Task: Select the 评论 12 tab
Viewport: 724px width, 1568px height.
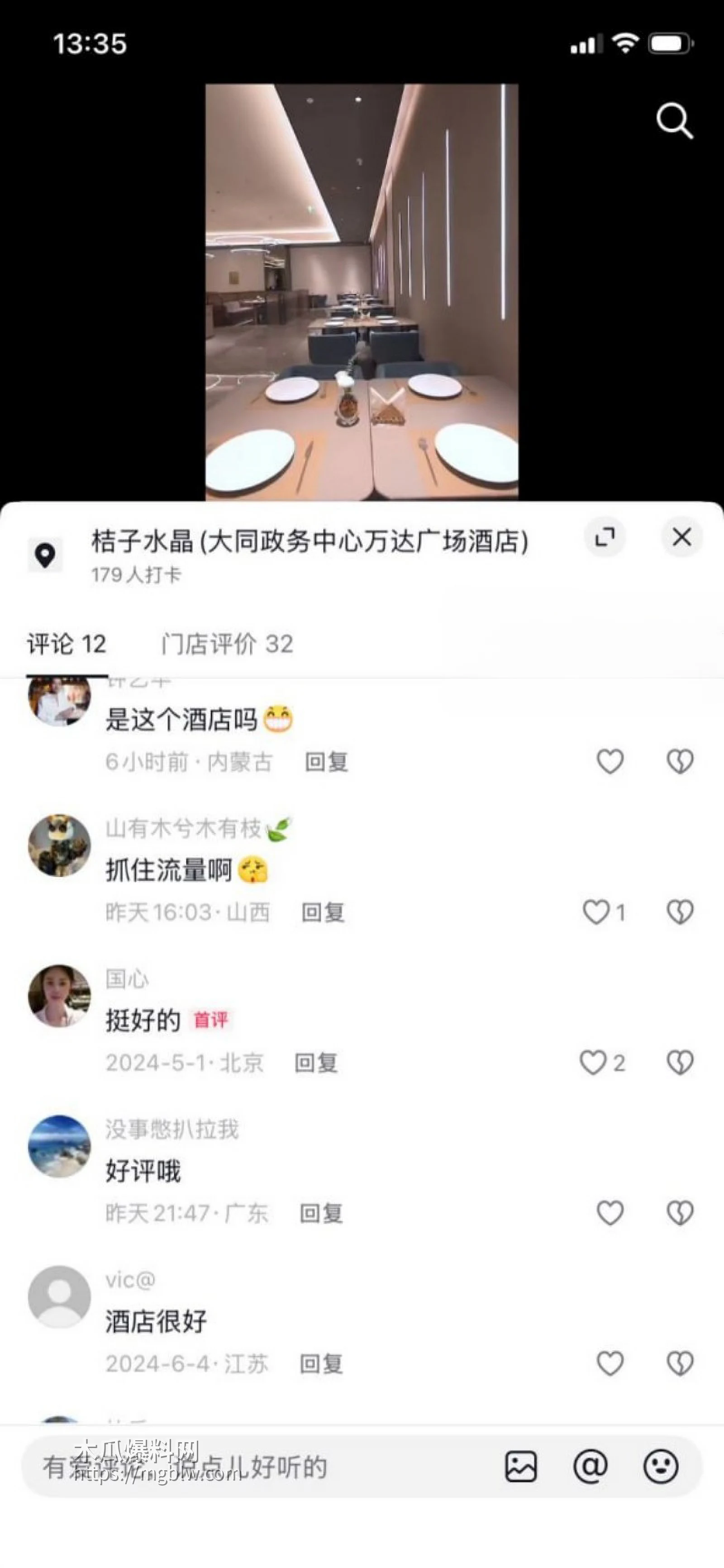Action: point(67,645)
